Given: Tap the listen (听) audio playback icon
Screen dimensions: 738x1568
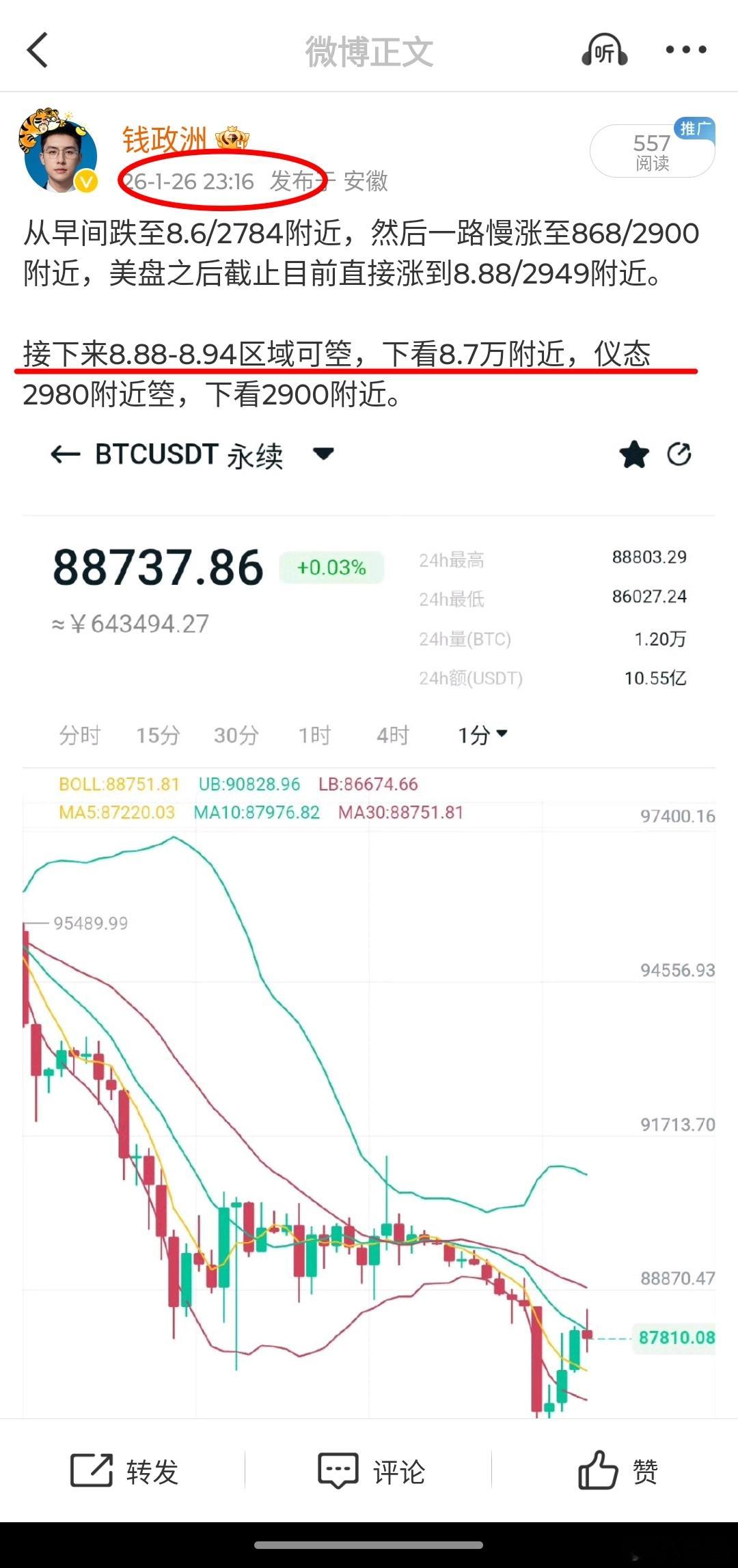Looking at the screenshot, I should tap(604, 50).
